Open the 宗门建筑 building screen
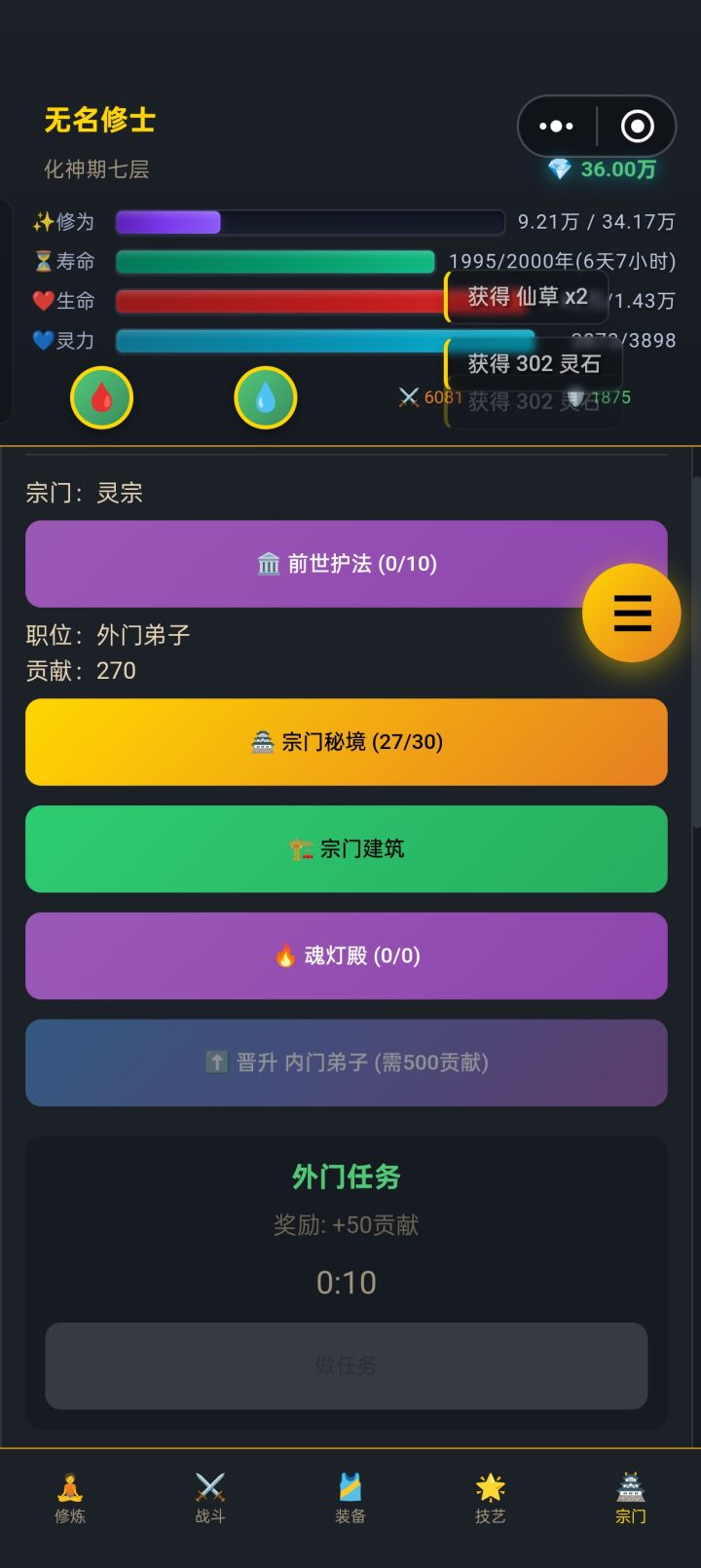 pyautogui.click(x=346, y=849)
